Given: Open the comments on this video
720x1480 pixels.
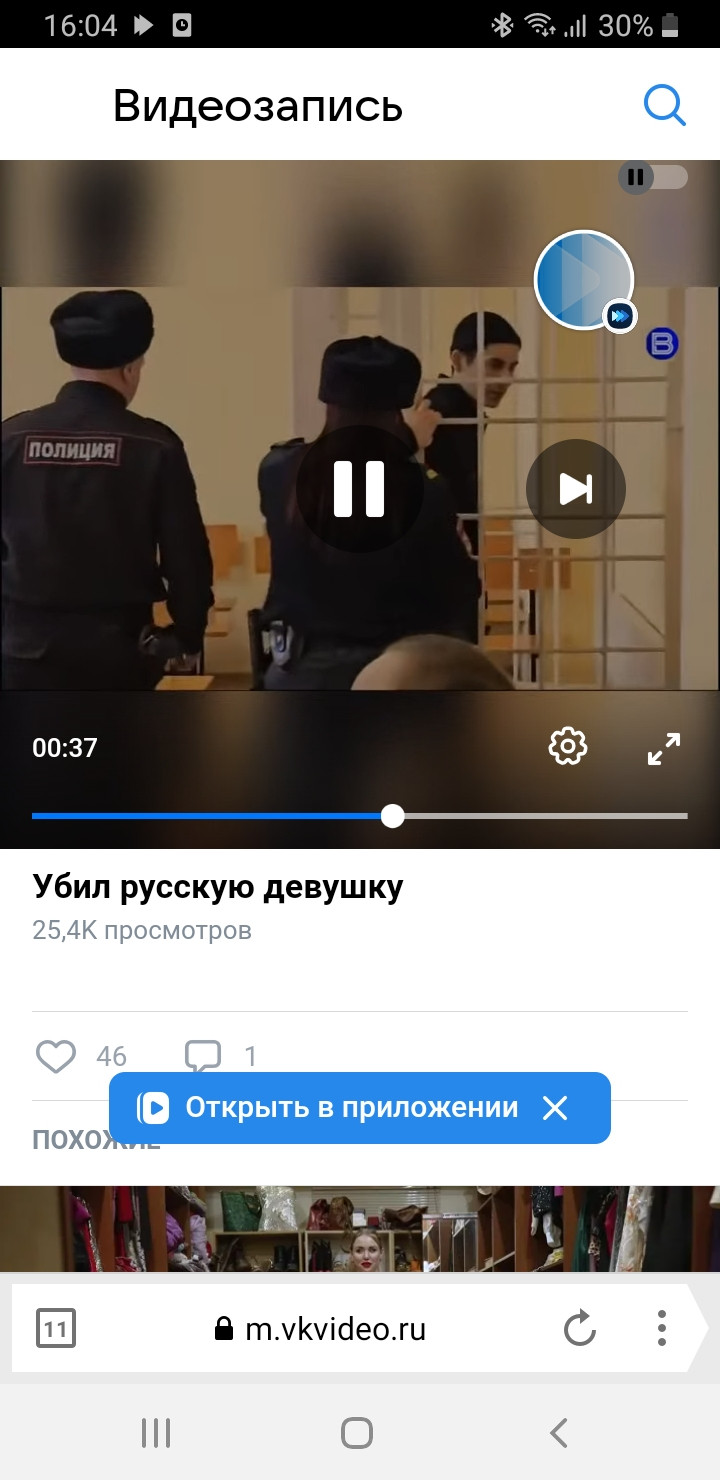Looking at the screenshot, I should [x=203, y=1056].
